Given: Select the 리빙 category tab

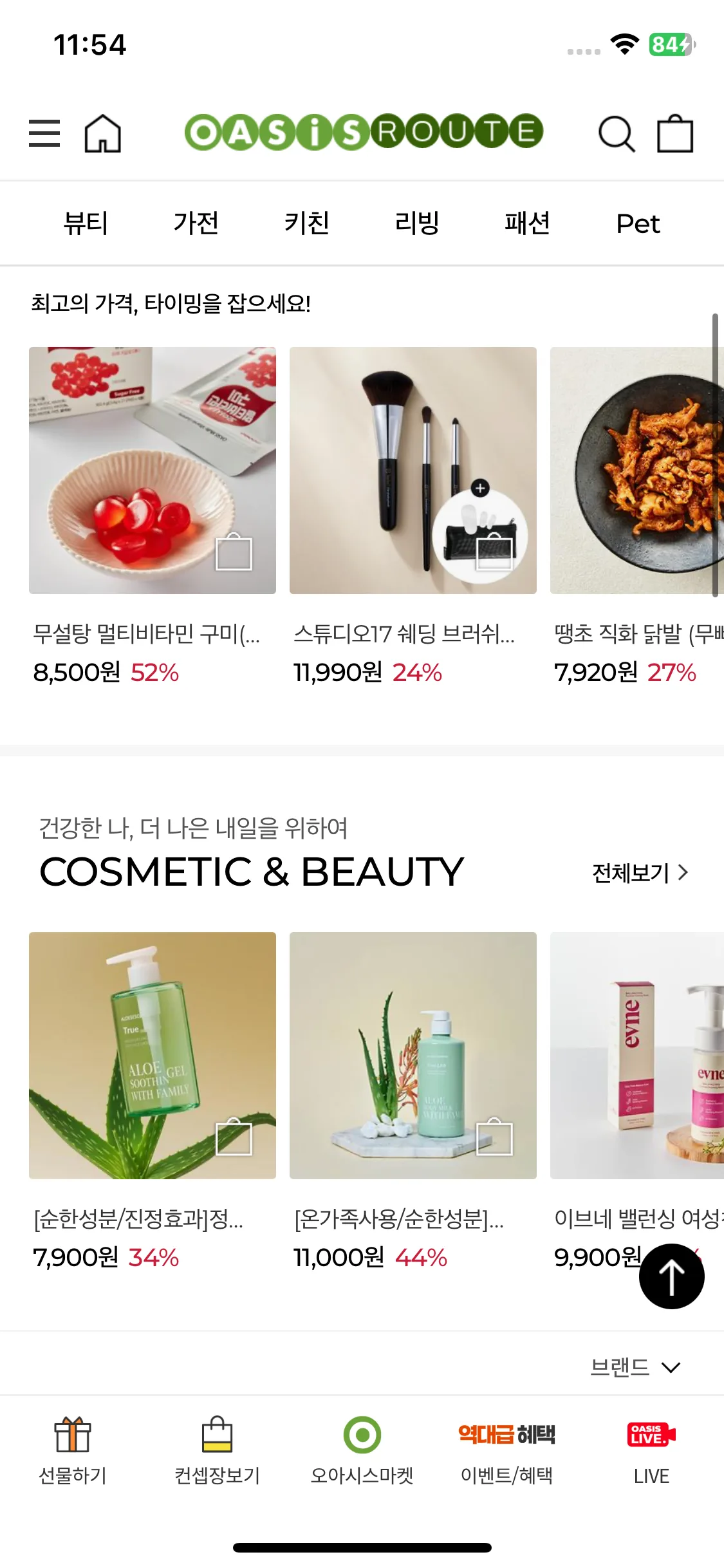Looking at the screenshot, I should point(417,223).
